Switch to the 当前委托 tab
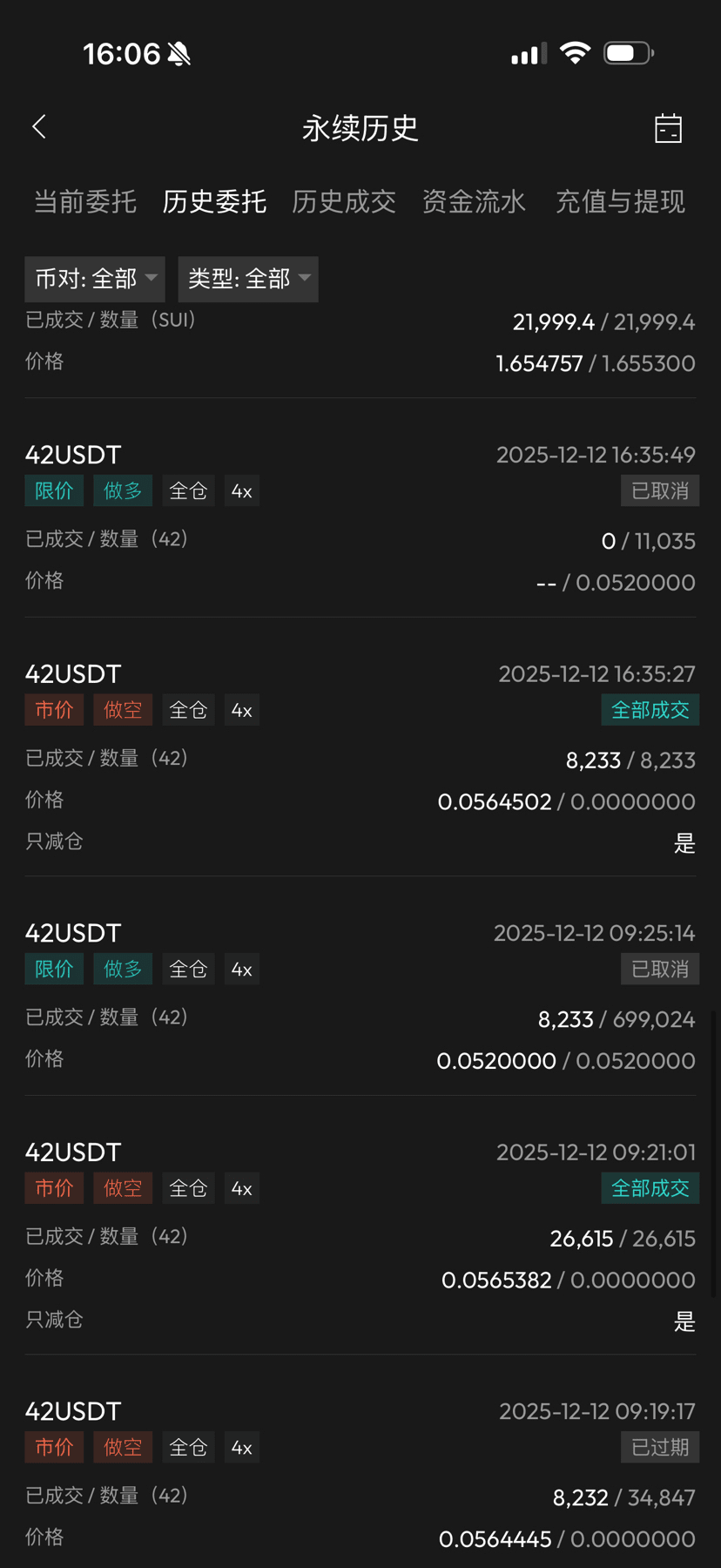 point(85,202)
